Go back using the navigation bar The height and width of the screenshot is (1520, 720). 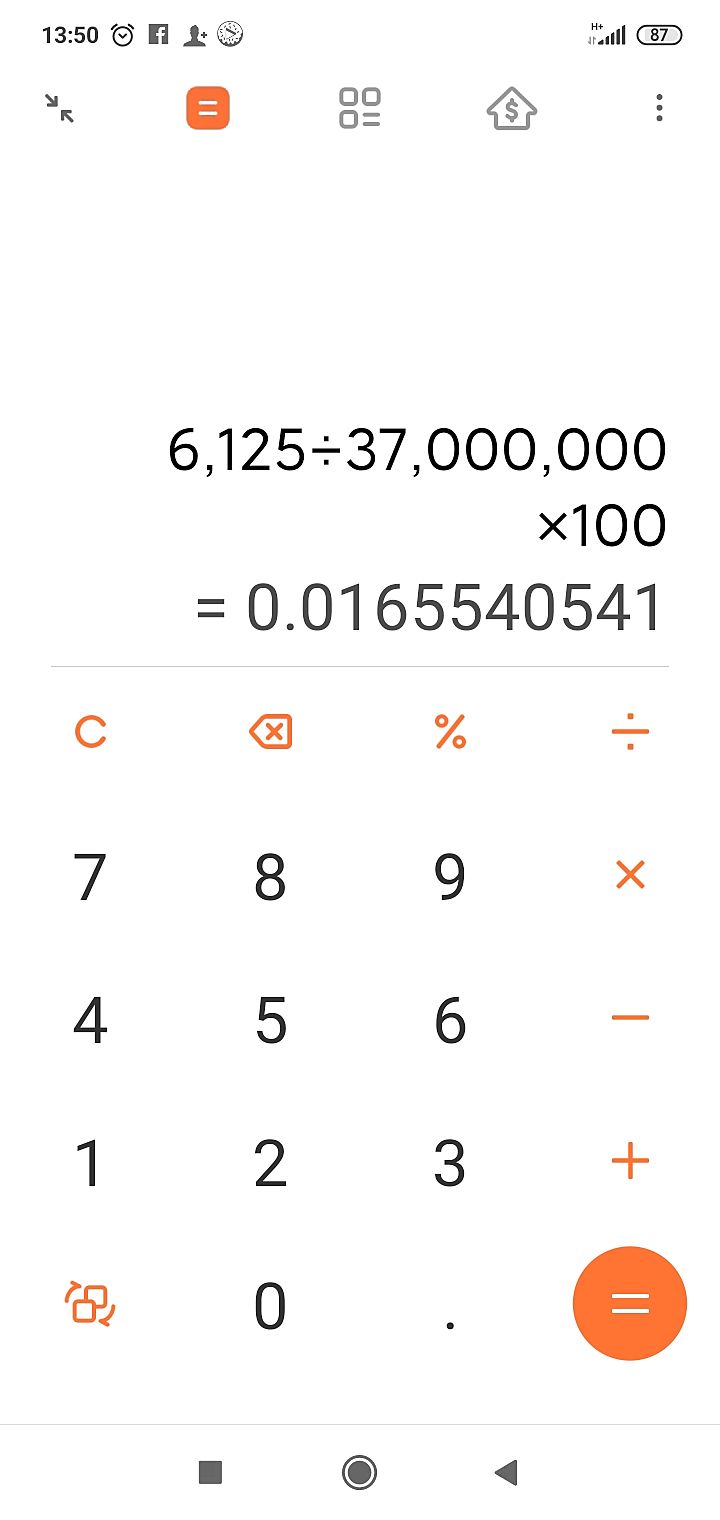[506, 1472]
